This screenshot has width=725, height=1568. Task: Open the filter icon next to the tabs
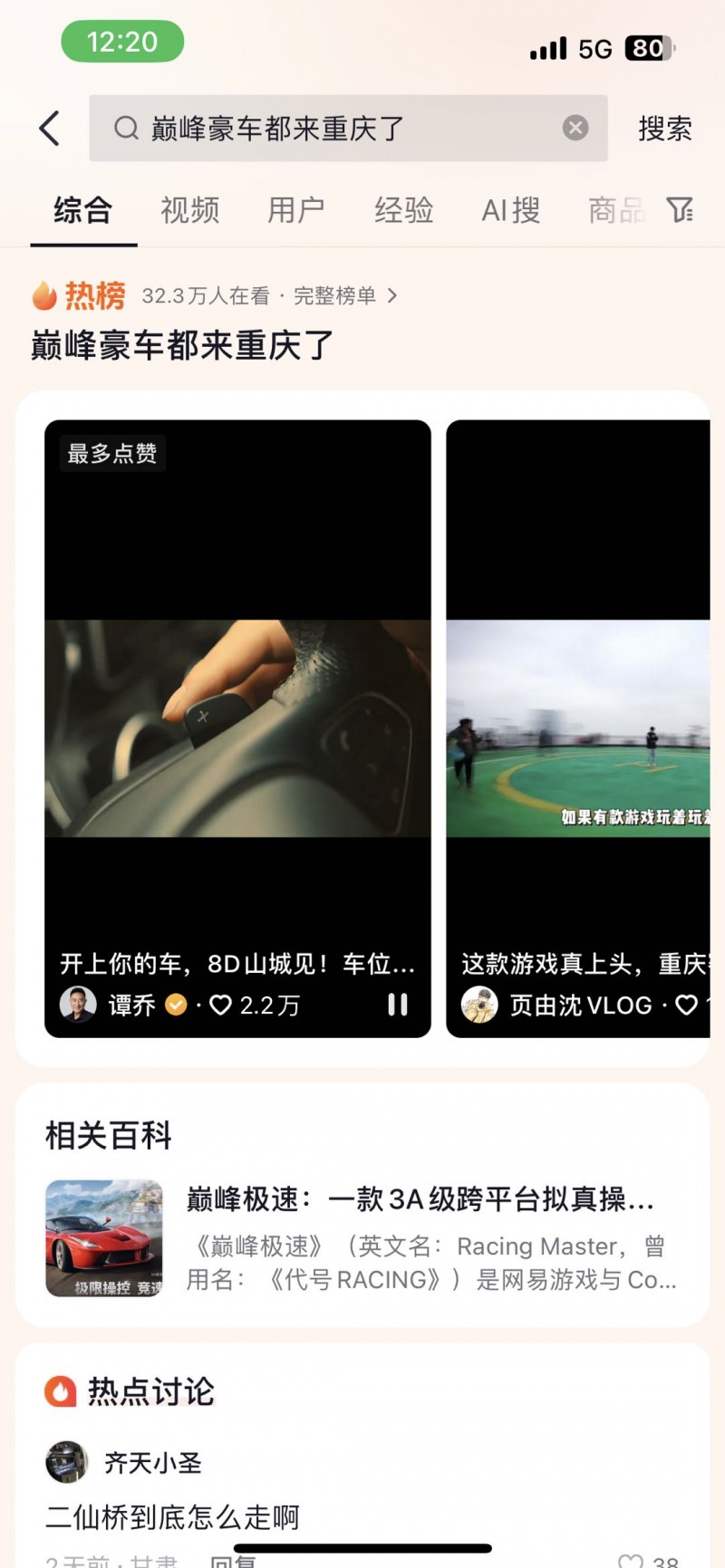680,210
